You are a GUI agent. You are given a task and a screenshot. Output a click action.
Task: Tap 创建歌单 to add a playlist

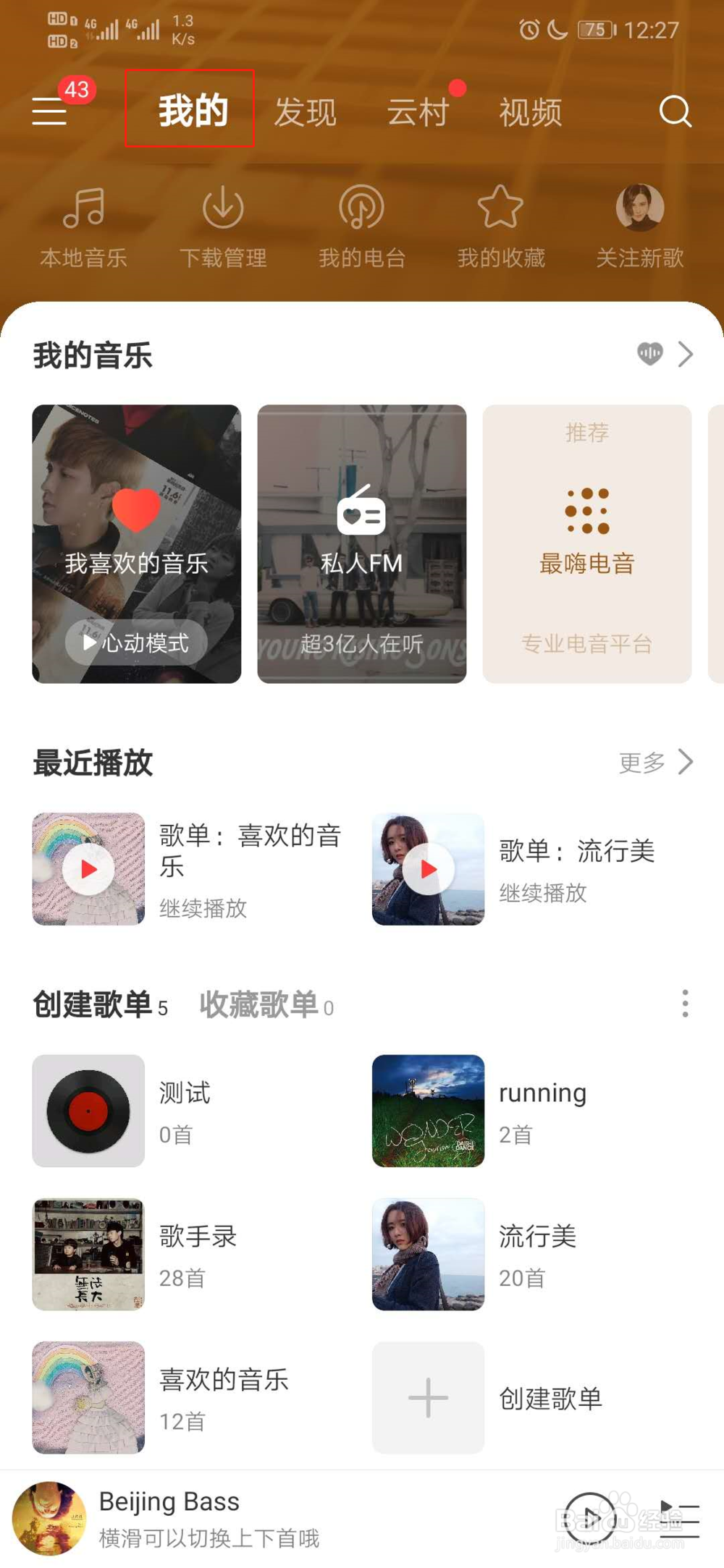[x=532, y=1397]
